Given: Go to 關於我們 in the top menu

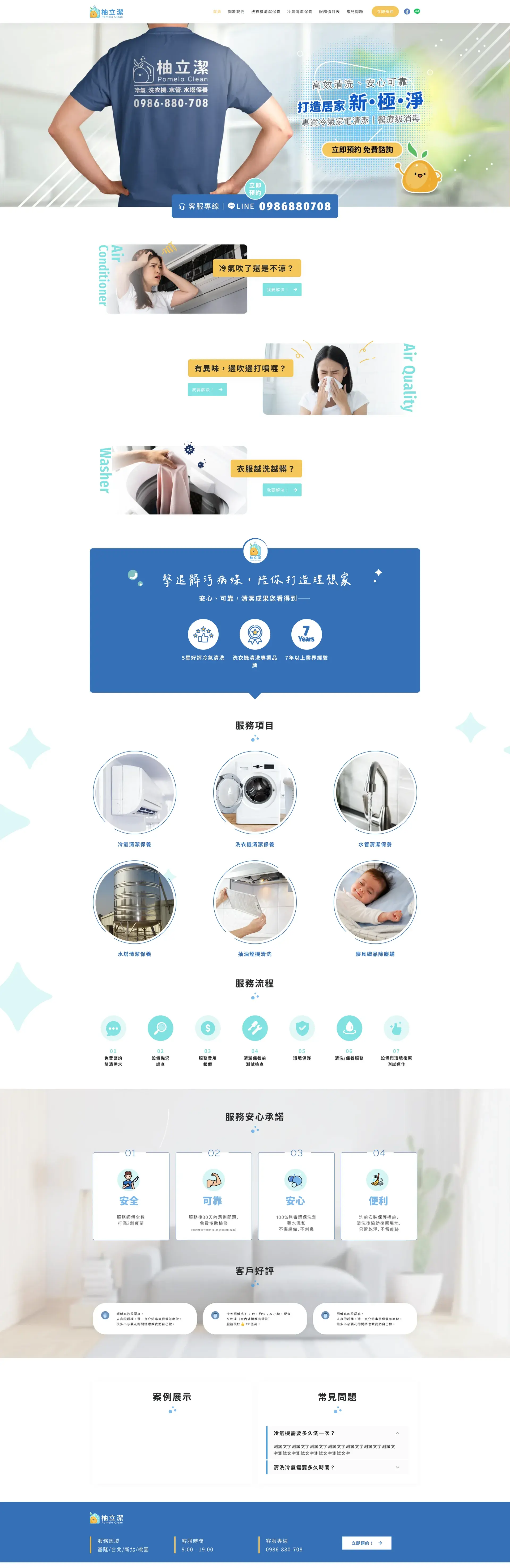Looking at the screenshot, I should coord(236,12).
